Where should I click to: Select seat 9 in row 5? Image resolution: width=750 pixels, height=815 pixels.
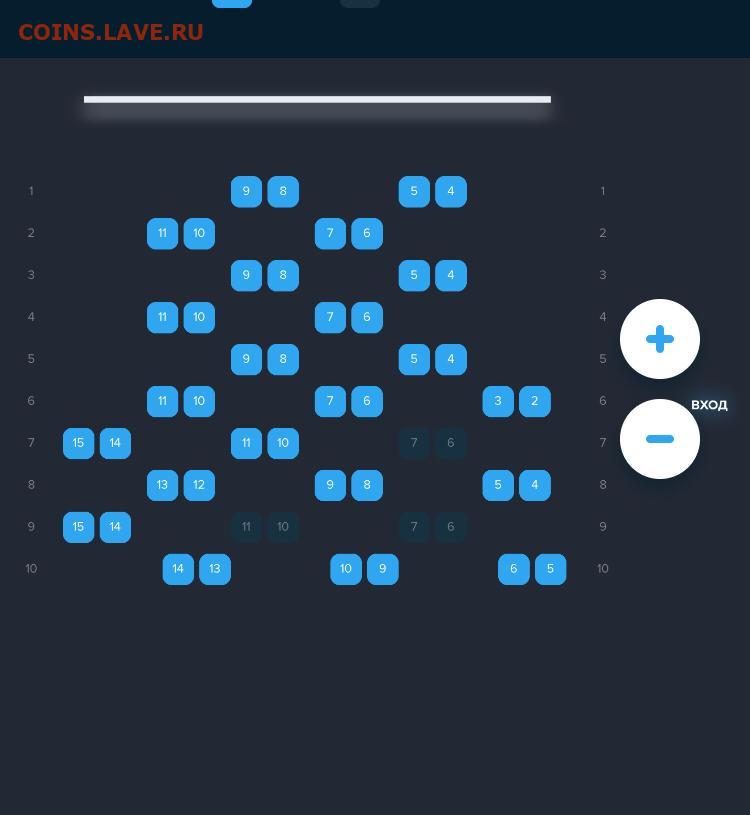246,360
